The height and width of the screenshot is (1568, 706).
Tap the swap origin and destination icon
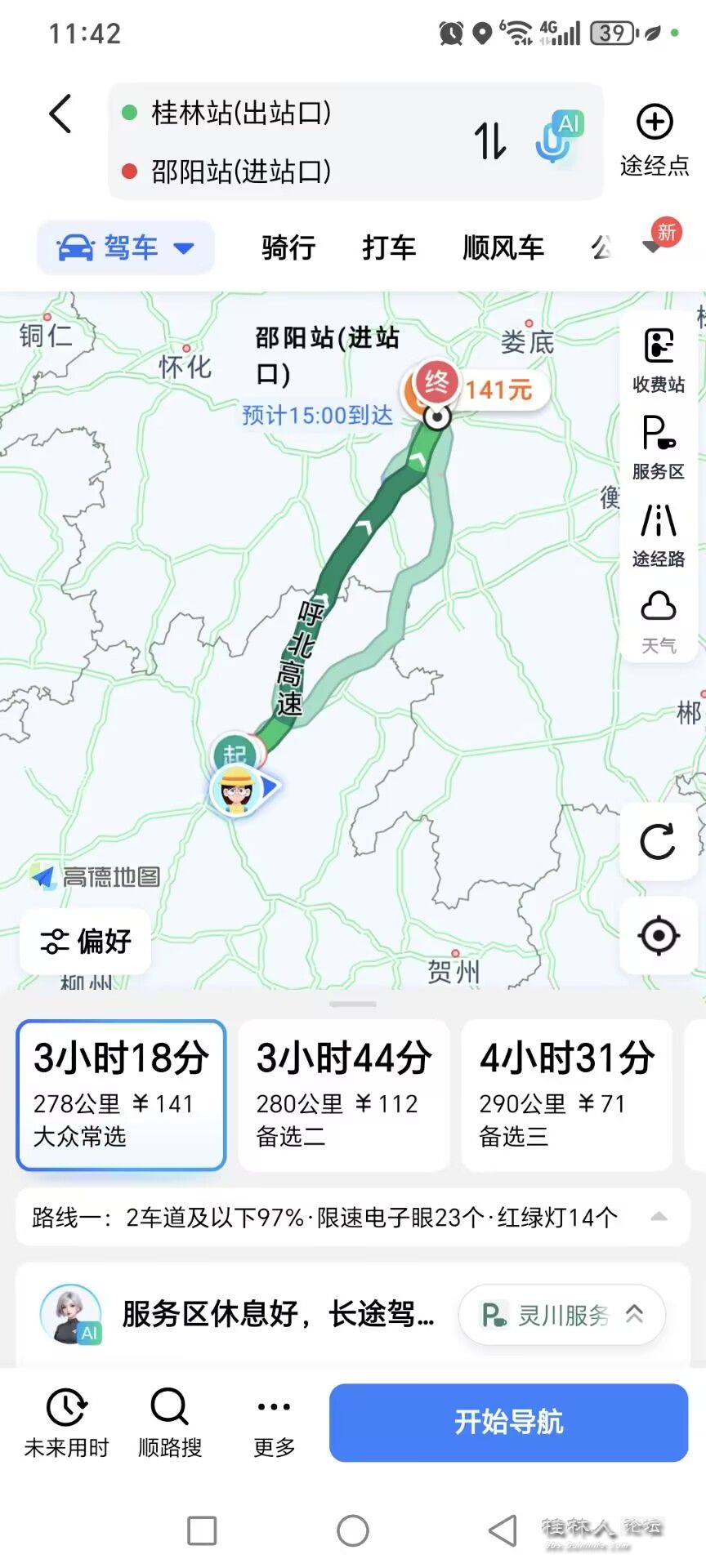[491, 140]
